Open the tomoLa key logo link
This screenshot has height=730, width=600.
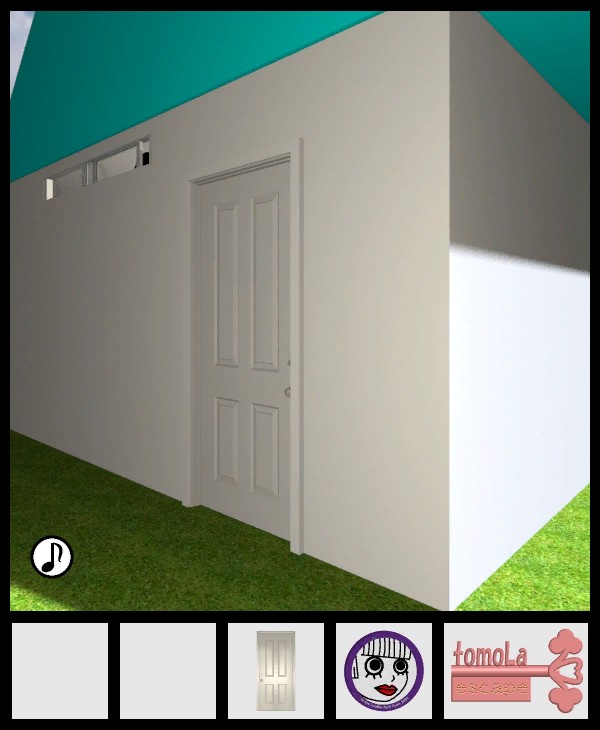(x=516, y=670)
